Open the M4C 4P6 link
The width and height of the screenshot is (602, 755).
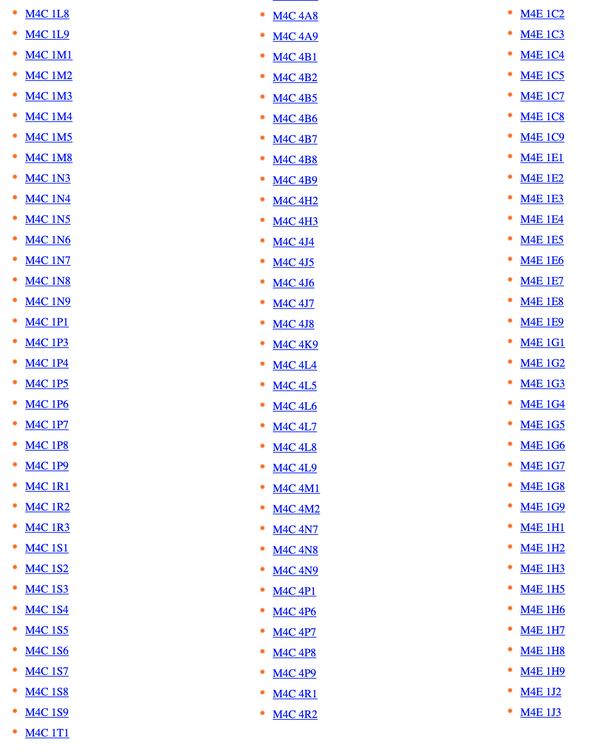(294, 612)
